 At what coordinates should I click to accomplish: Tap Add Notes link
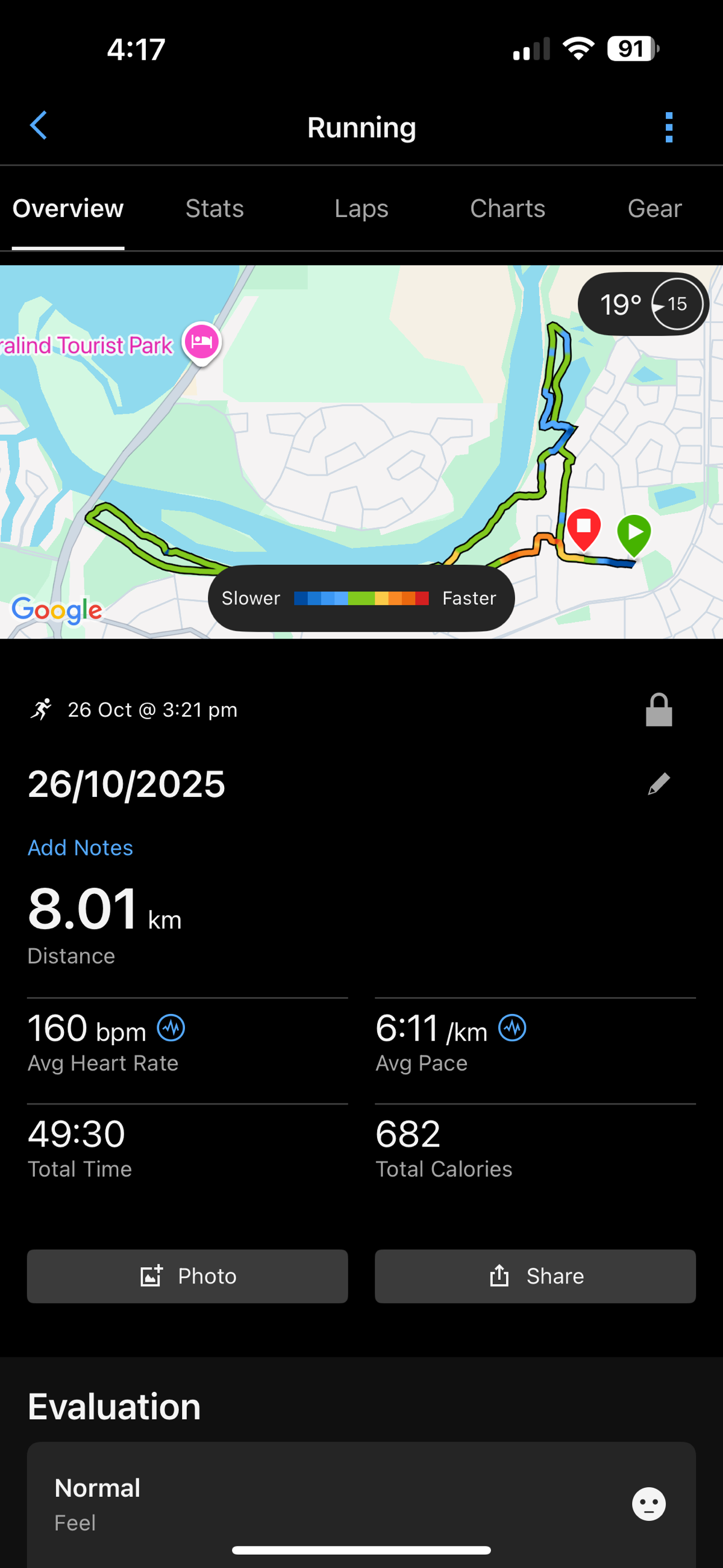click(x=80, y=848)
